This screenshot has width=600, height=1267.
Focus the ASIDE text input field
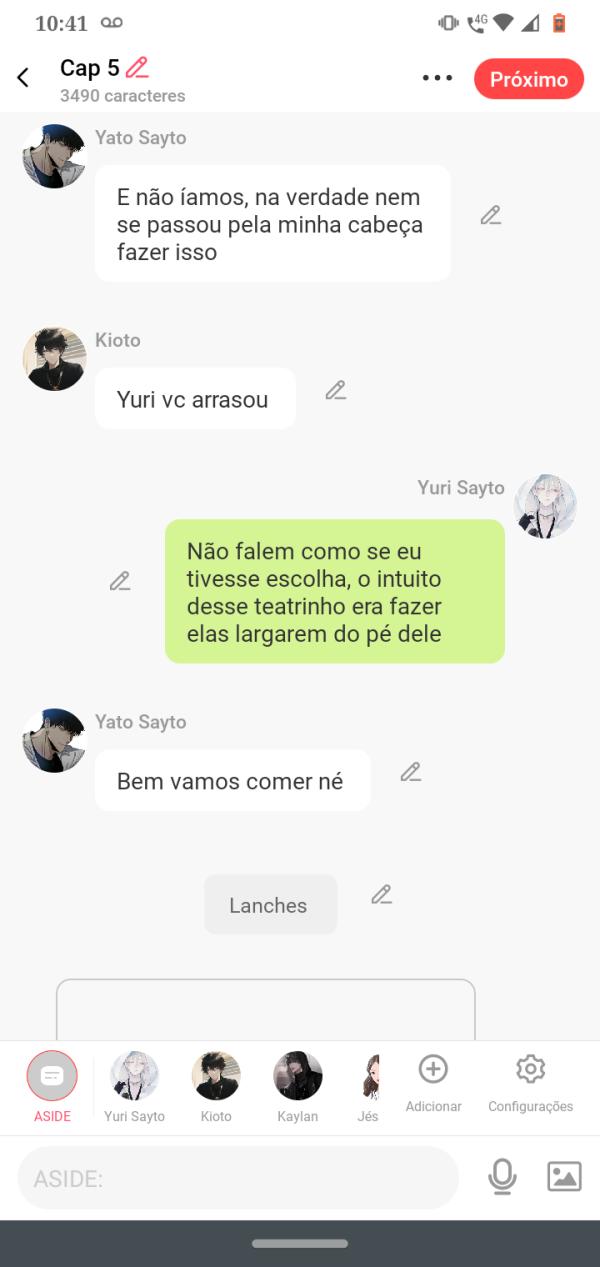coord(238,1178)
